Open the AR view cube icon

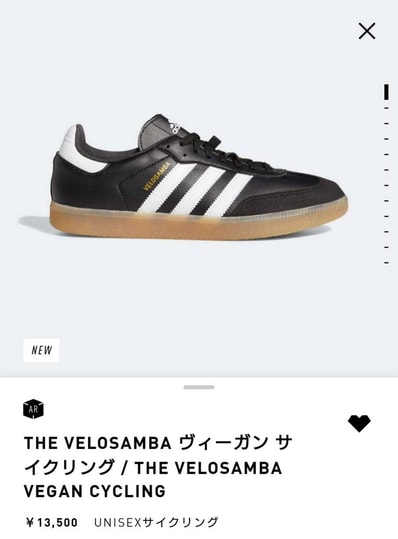(x=33, y=409)
